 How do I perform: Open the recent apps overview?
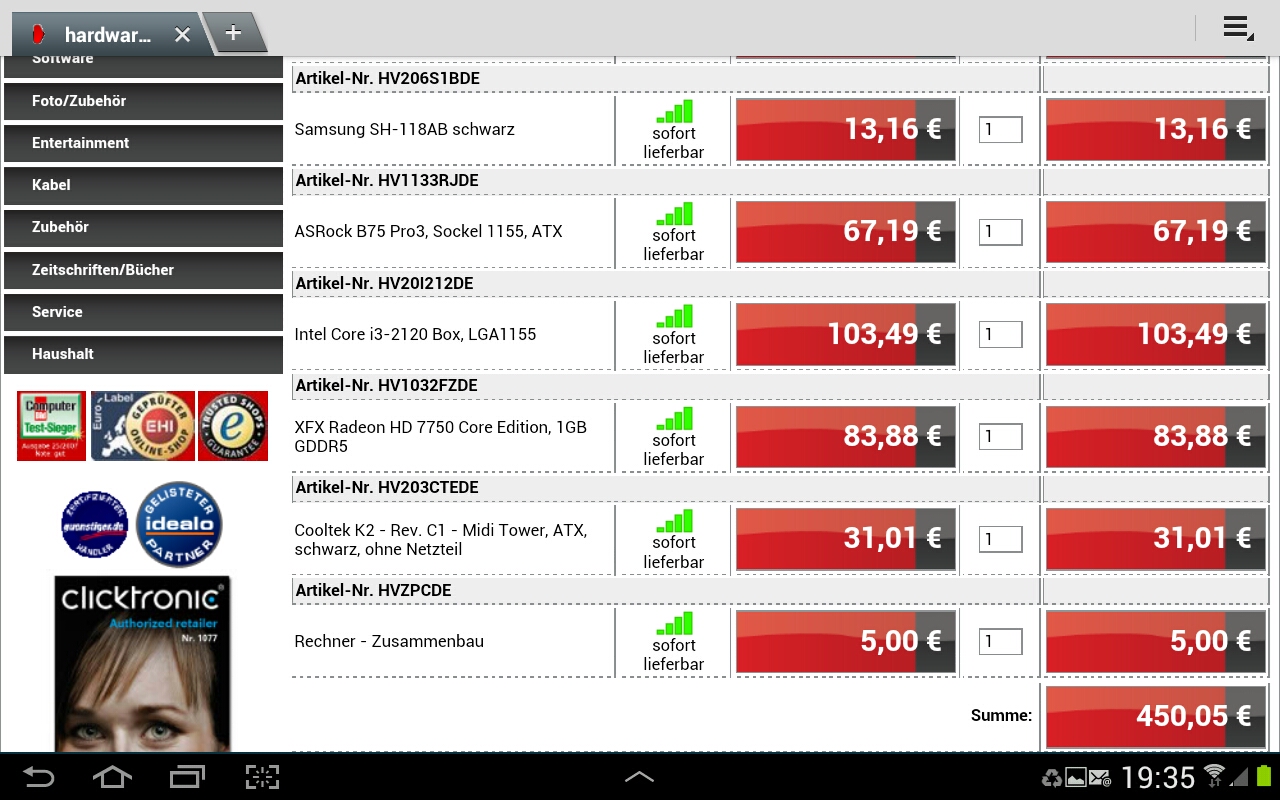click(x=187, y=777)
